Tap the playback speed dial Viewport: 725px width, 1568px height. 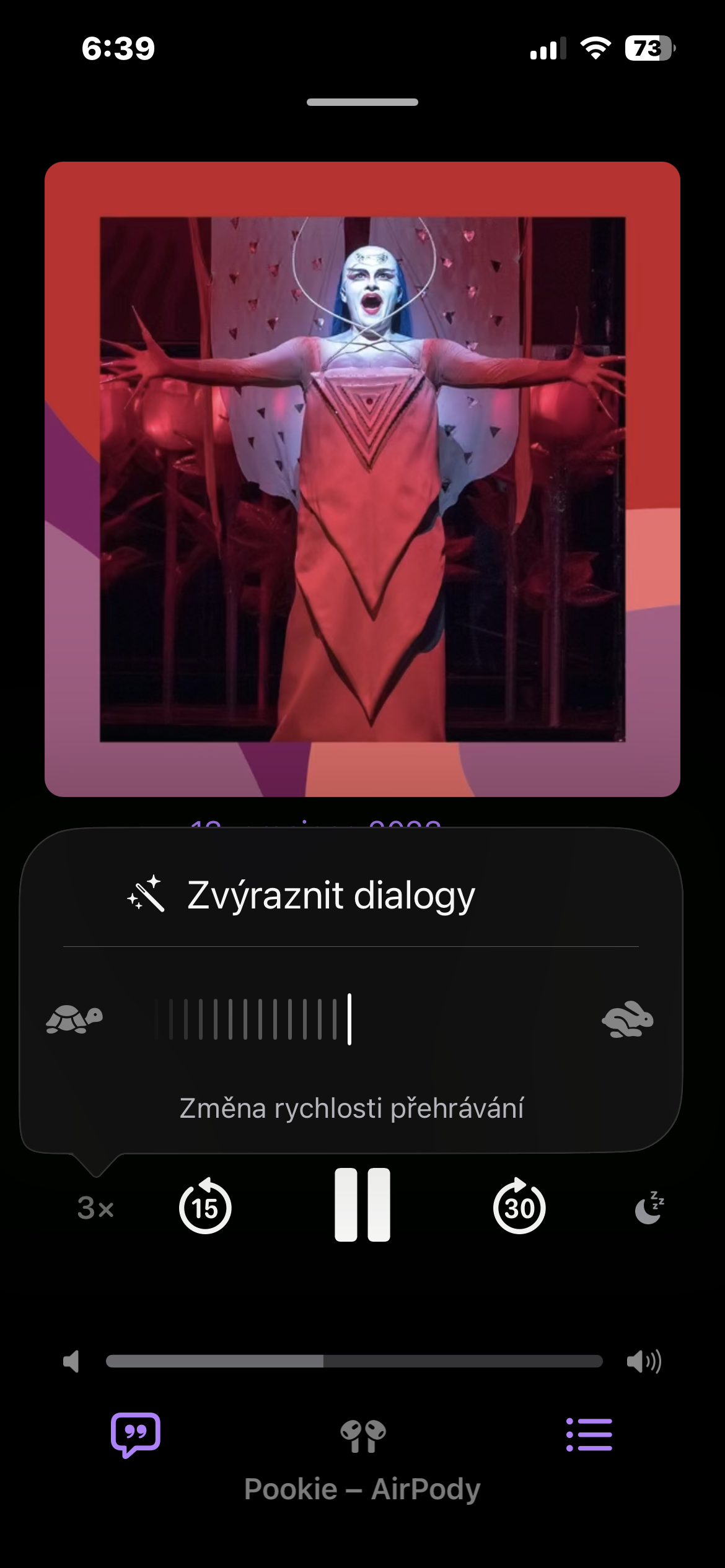(x=349, y=1019)
